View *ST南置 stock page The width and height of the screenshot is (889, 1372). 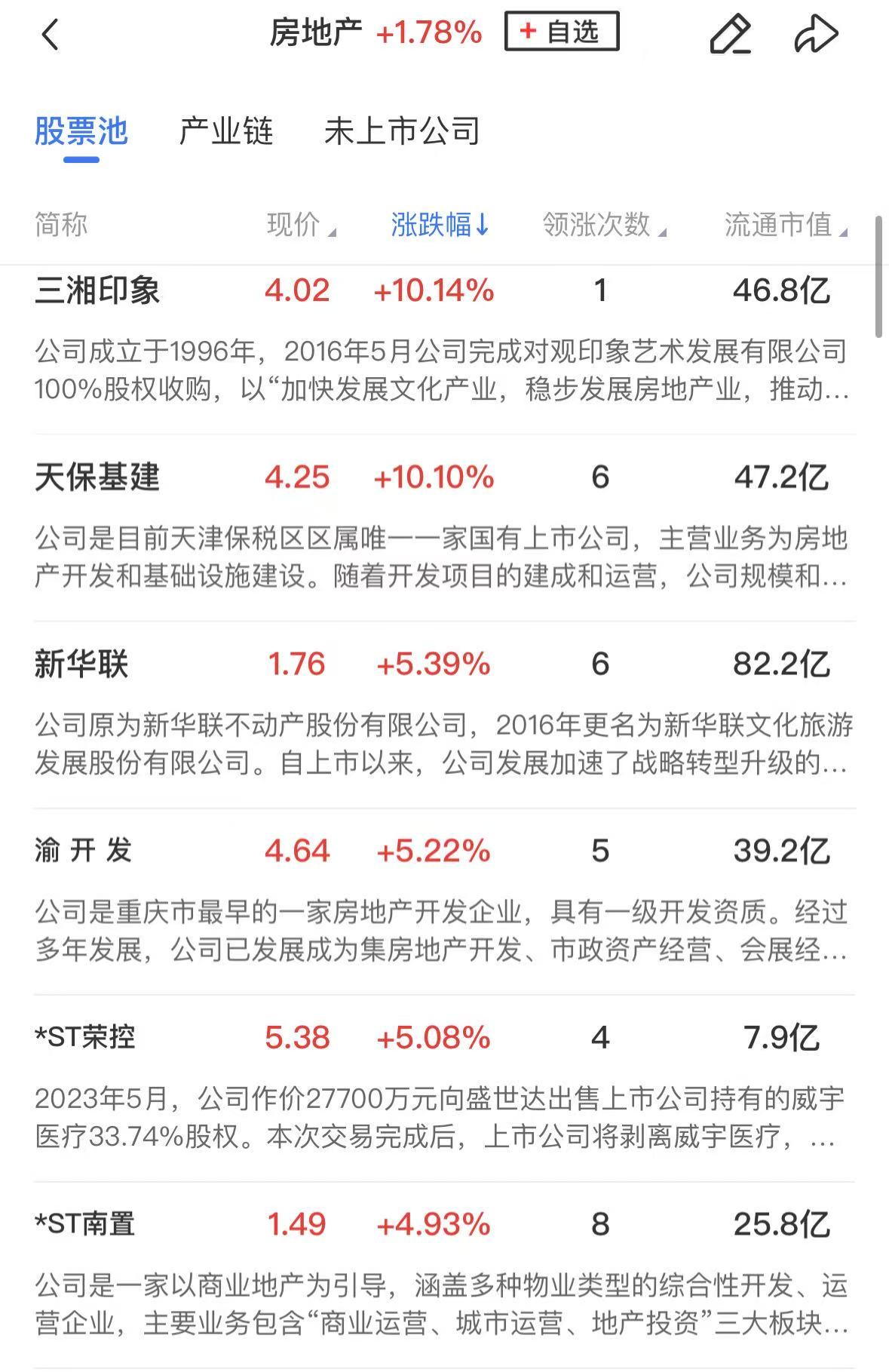(x=85, y=1223)
